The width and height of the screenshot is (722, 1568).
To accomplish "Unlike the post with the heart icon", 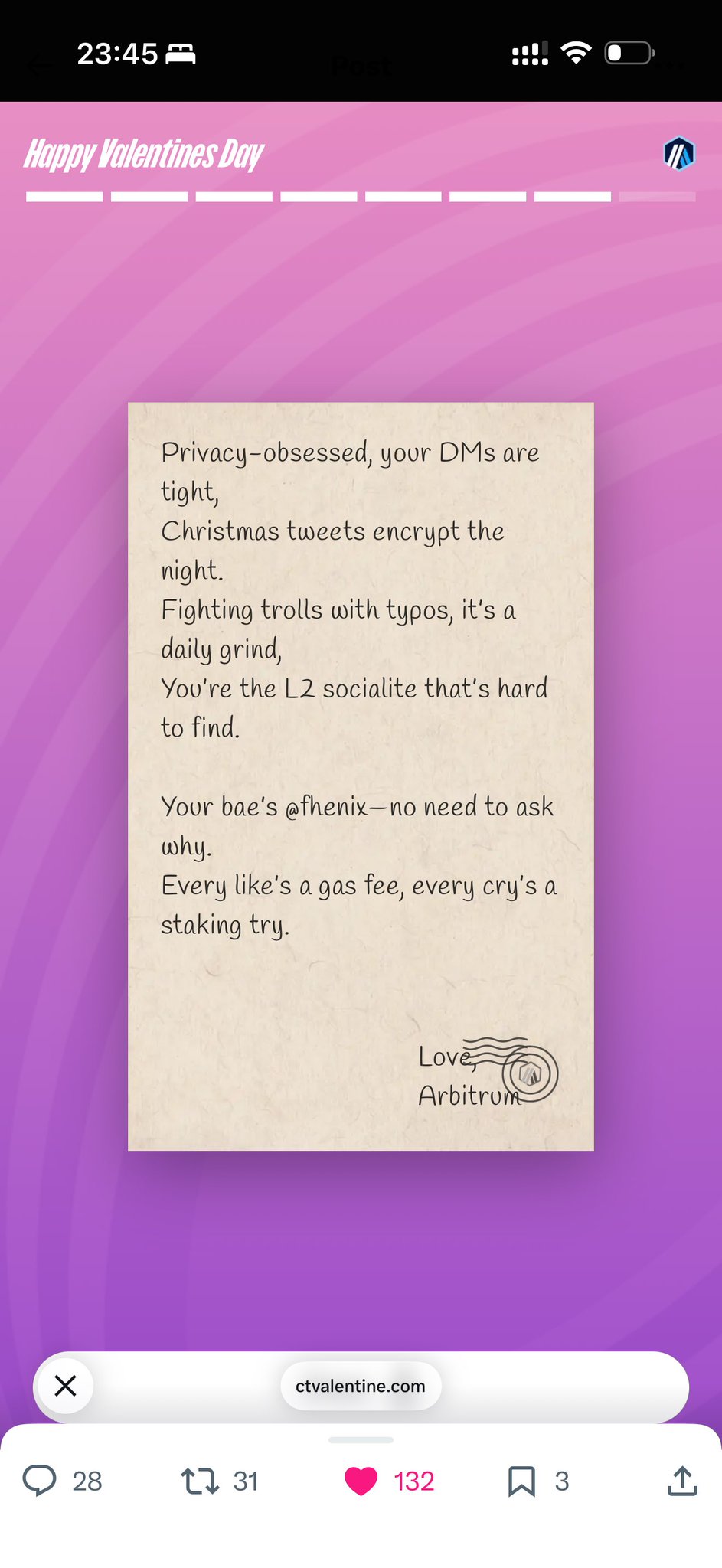I will [x=361, y=1481].
